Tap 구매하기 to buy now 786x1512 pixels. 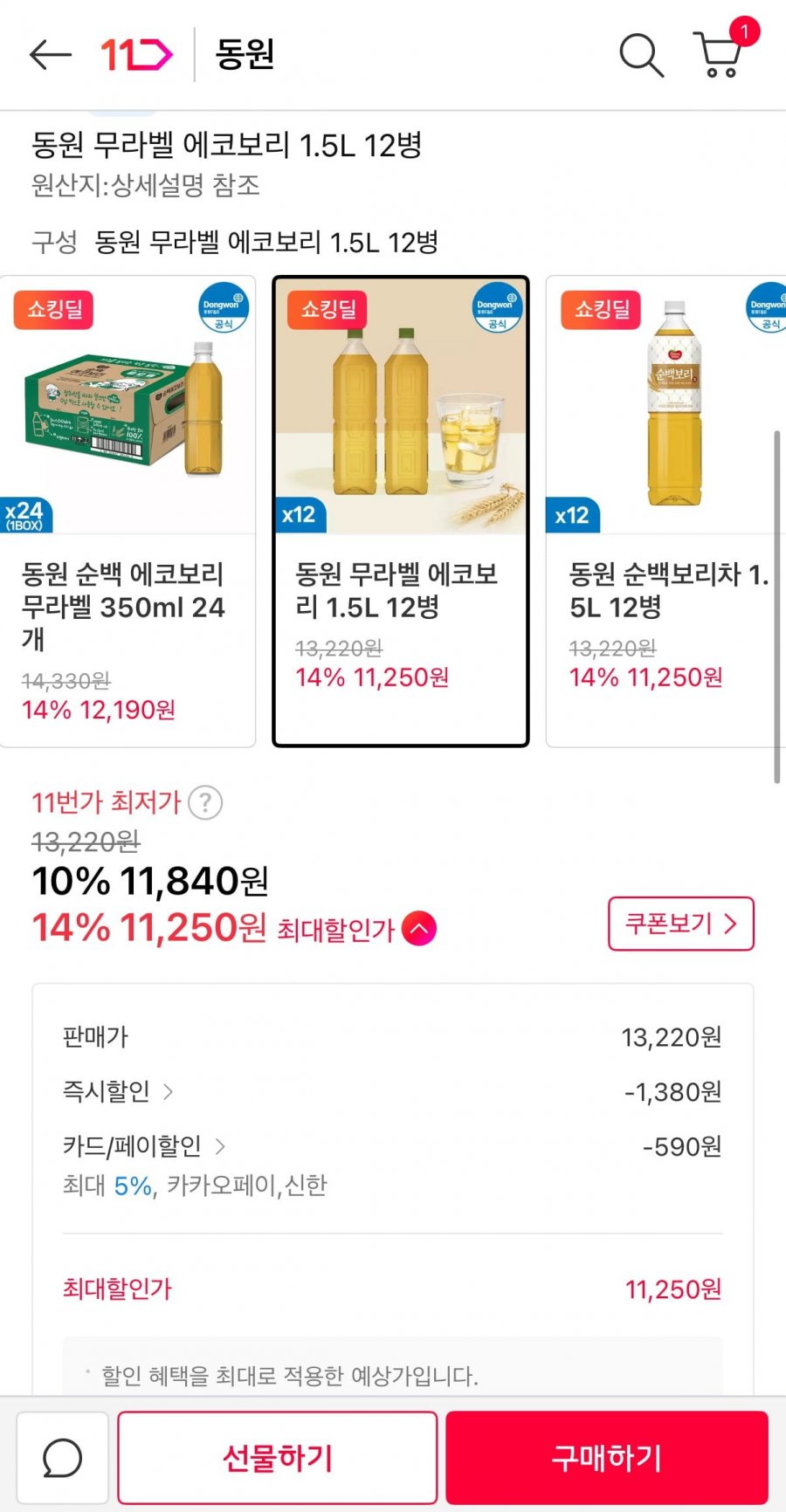coord(607,1457)
